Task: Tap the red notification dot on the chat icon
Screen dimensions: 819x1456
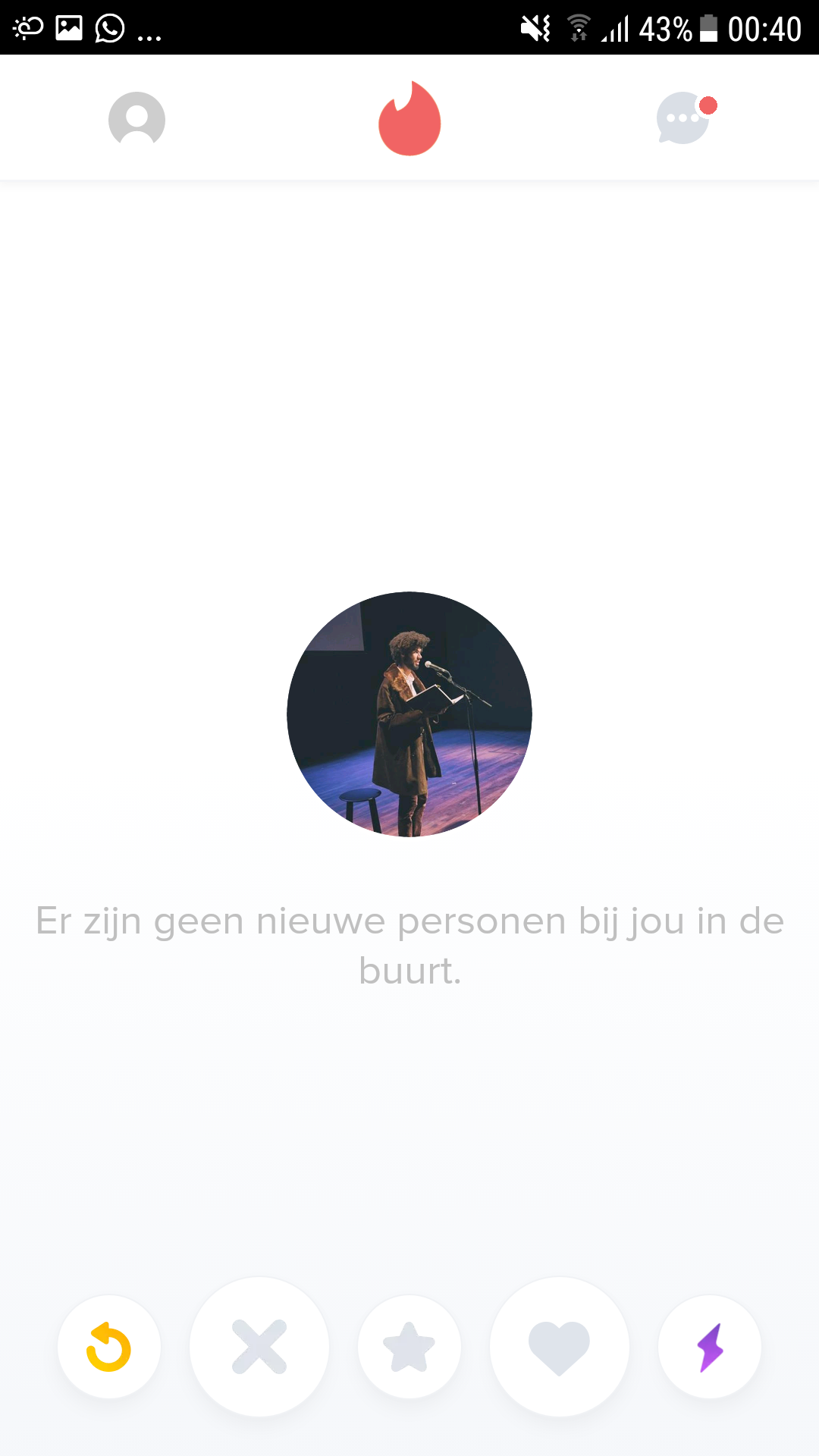Action: click(708, 106)
